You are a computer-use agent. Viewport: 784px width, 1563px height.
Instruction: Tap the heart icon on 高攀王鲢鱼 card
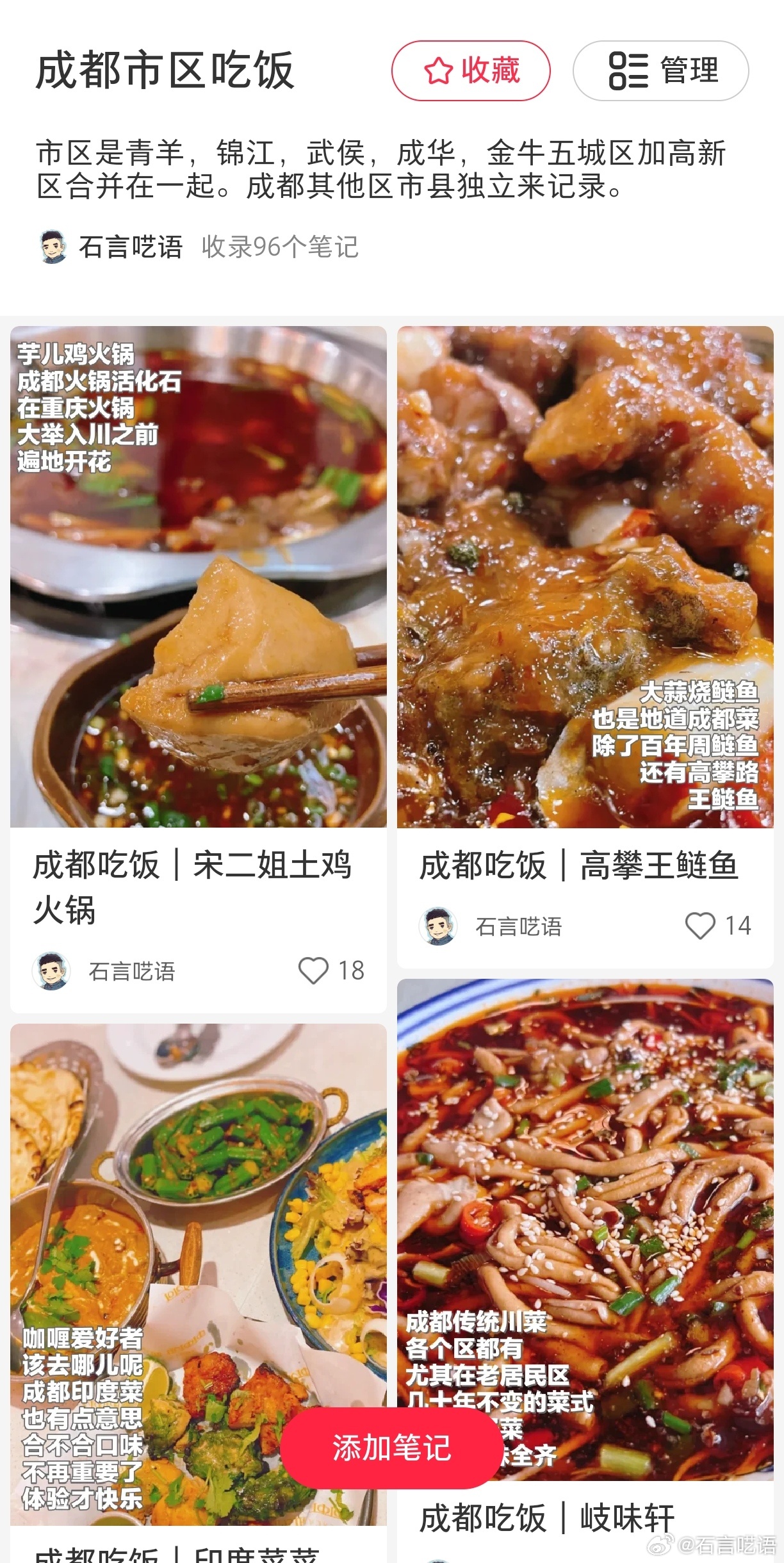699,926
